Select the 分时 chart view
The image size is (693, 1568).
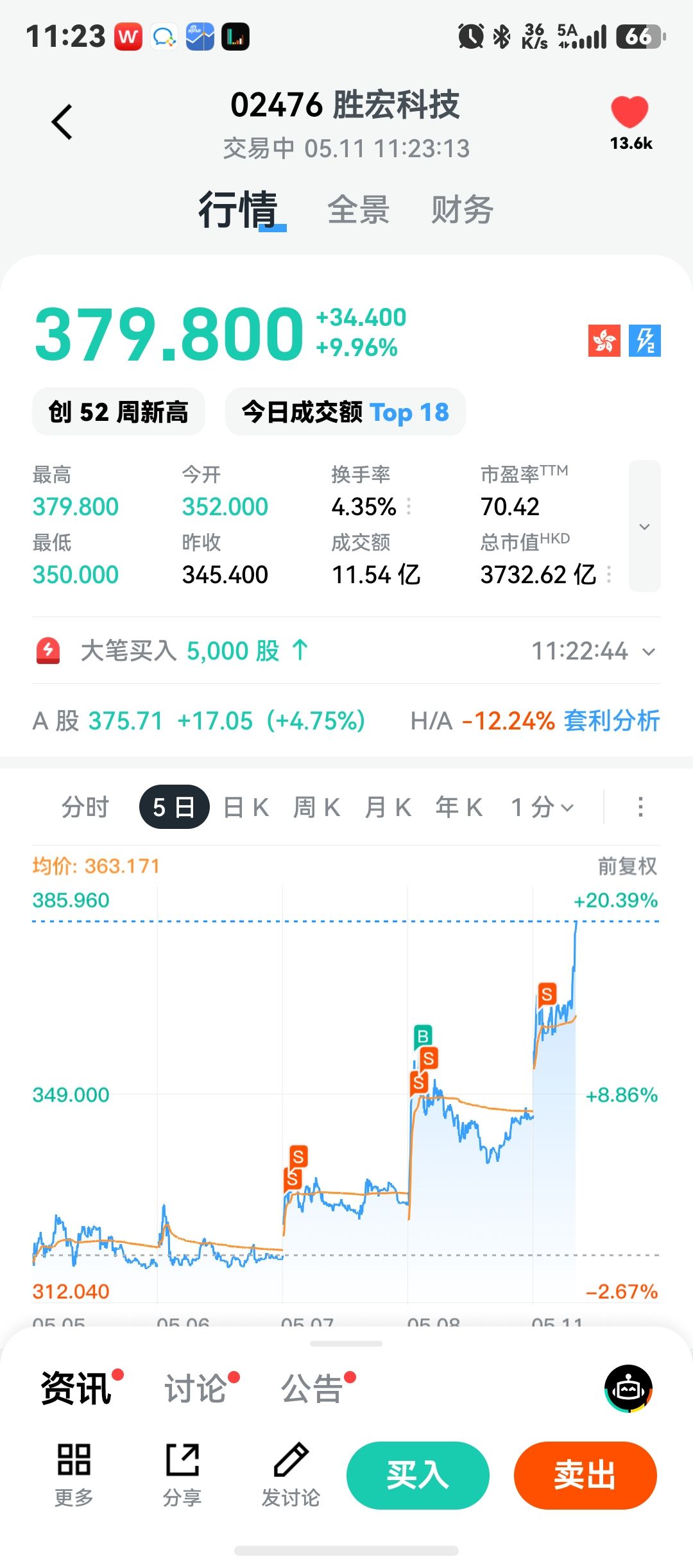[85, 807]
